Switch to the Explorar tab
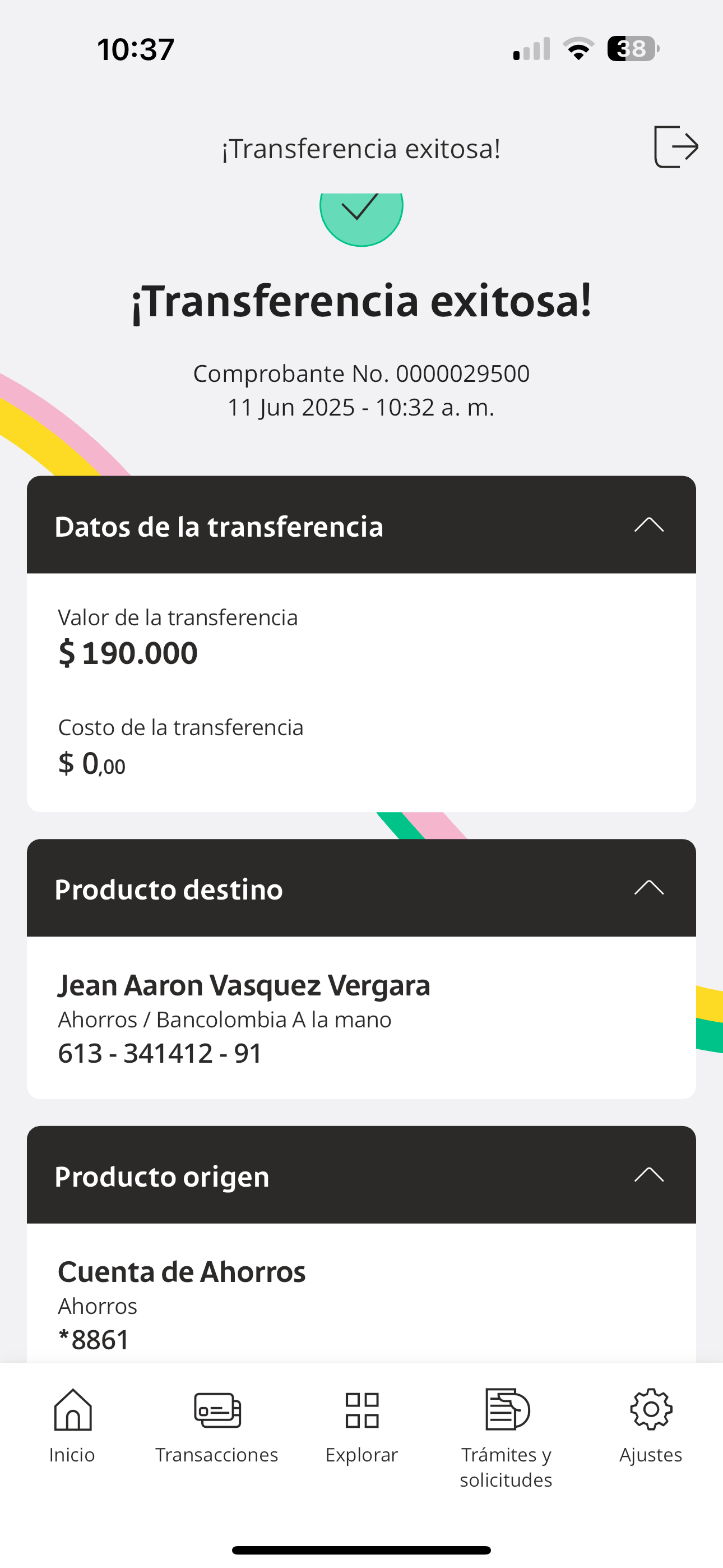 coord(361,1424)
